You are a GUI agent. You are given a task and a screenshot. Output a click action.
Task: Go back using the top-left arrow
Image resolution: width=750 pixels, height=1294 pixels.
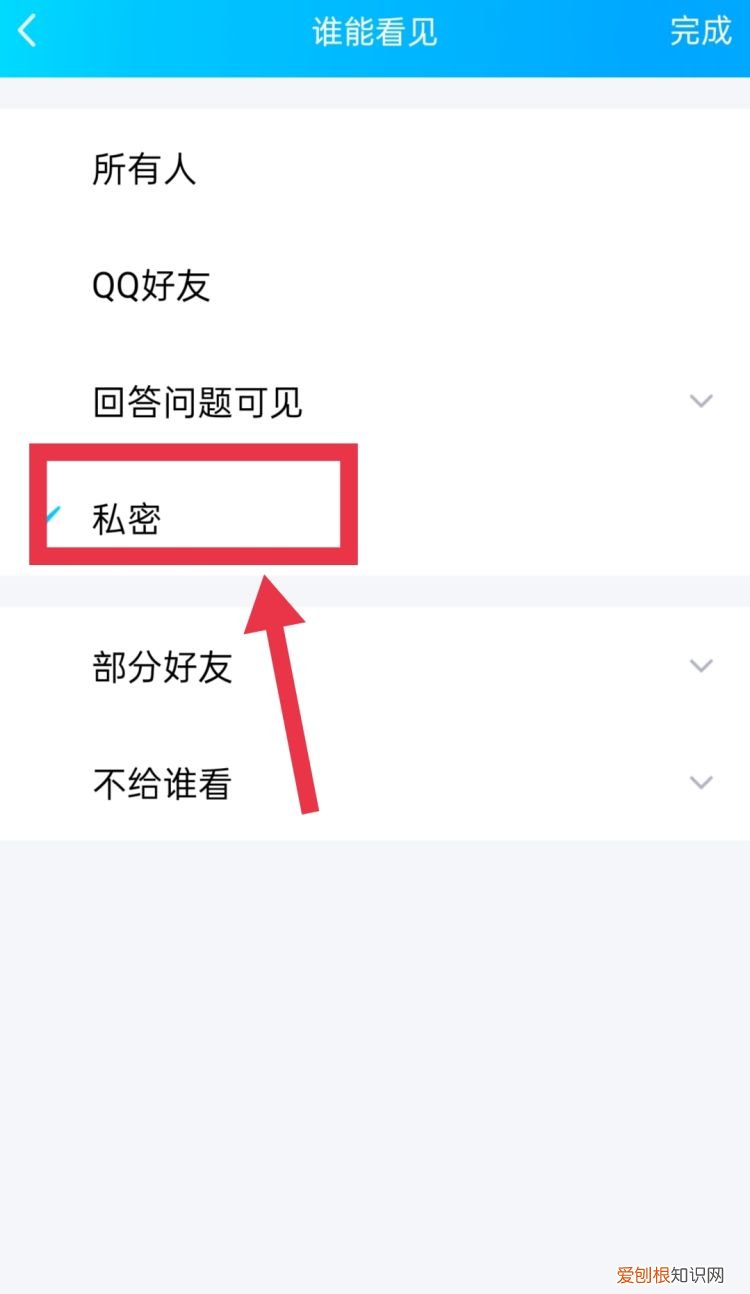(27, 31)
